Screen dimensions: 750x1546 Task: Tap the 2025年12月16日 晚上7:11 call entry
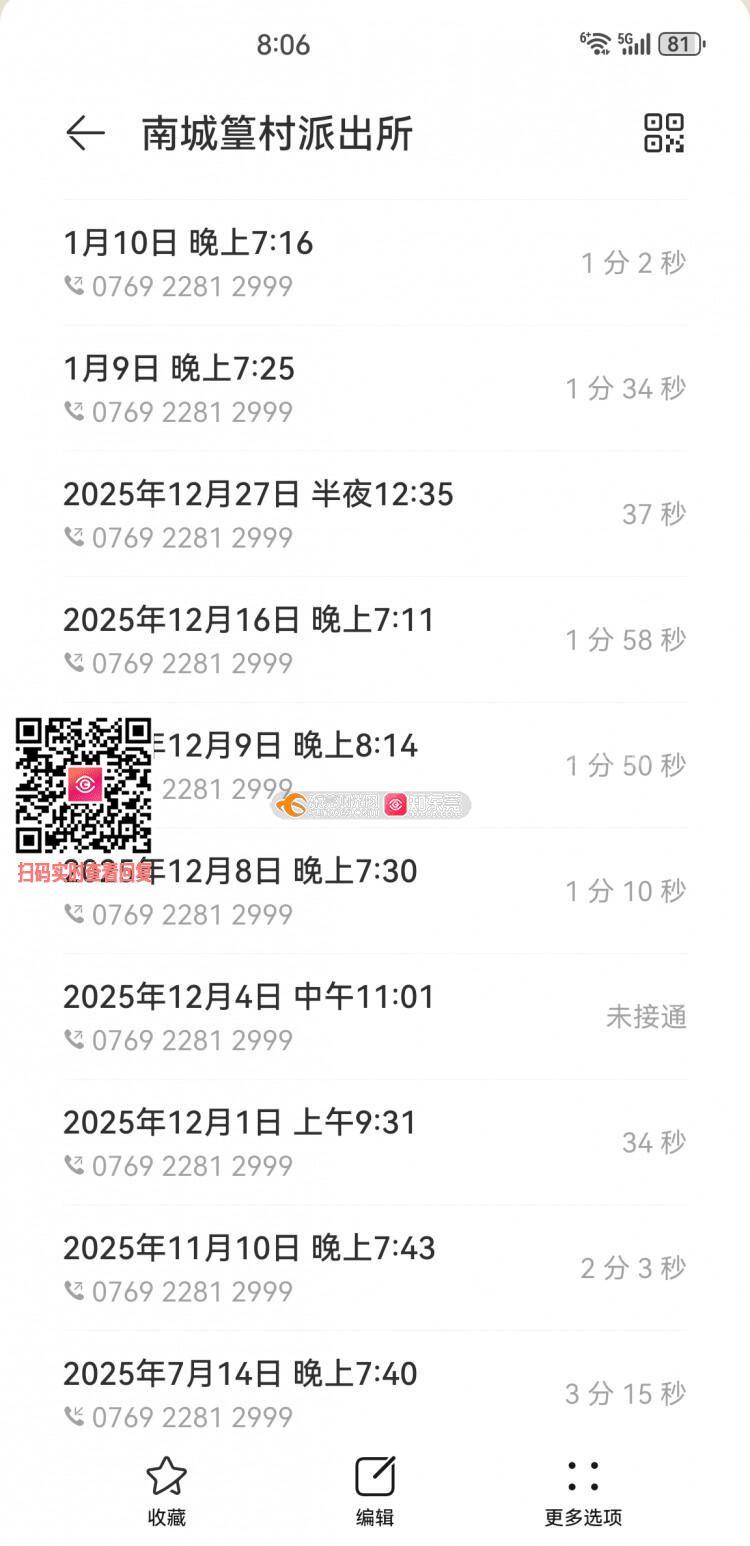click(375, 640)
